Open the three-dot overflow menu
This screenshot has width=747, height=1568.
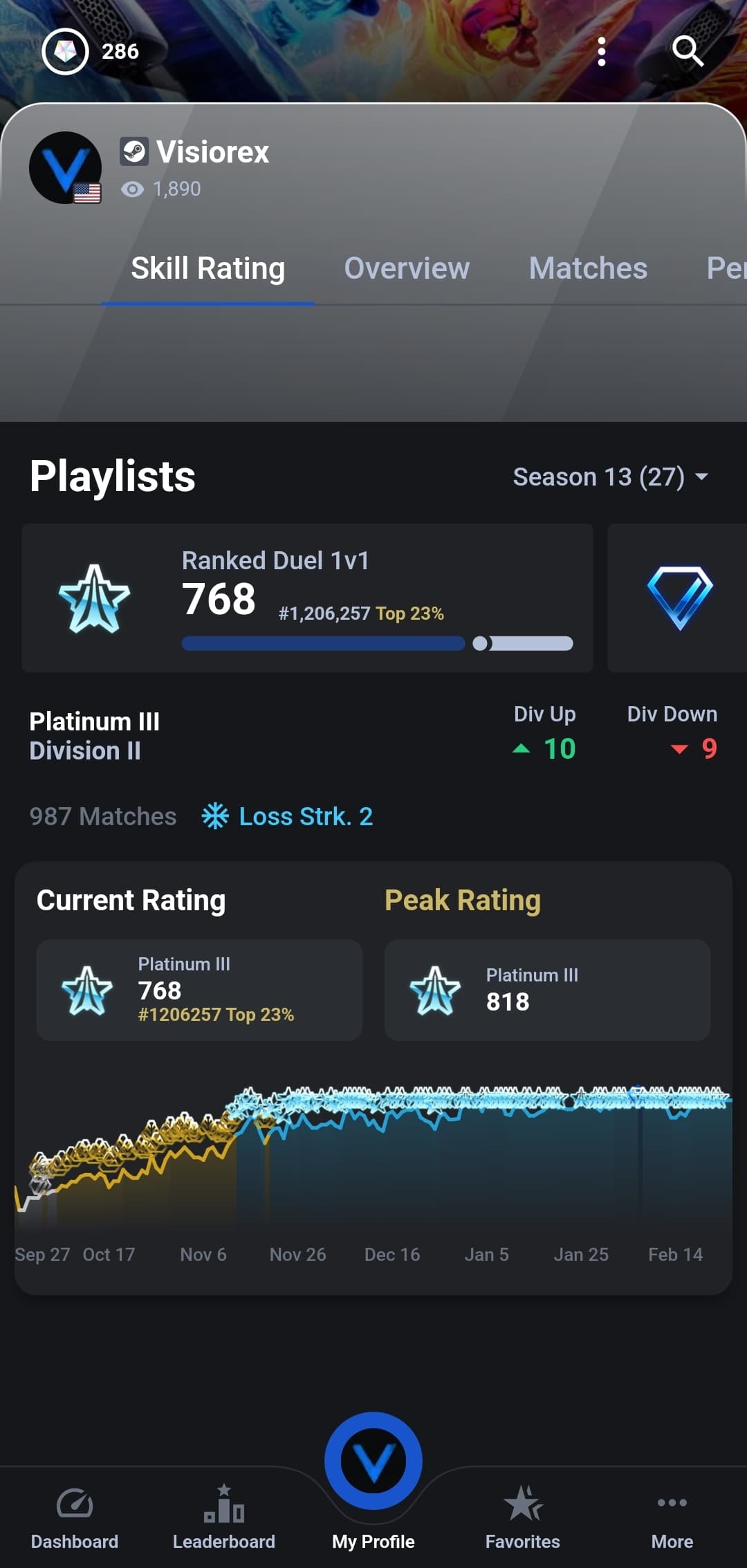pos(602,52)
